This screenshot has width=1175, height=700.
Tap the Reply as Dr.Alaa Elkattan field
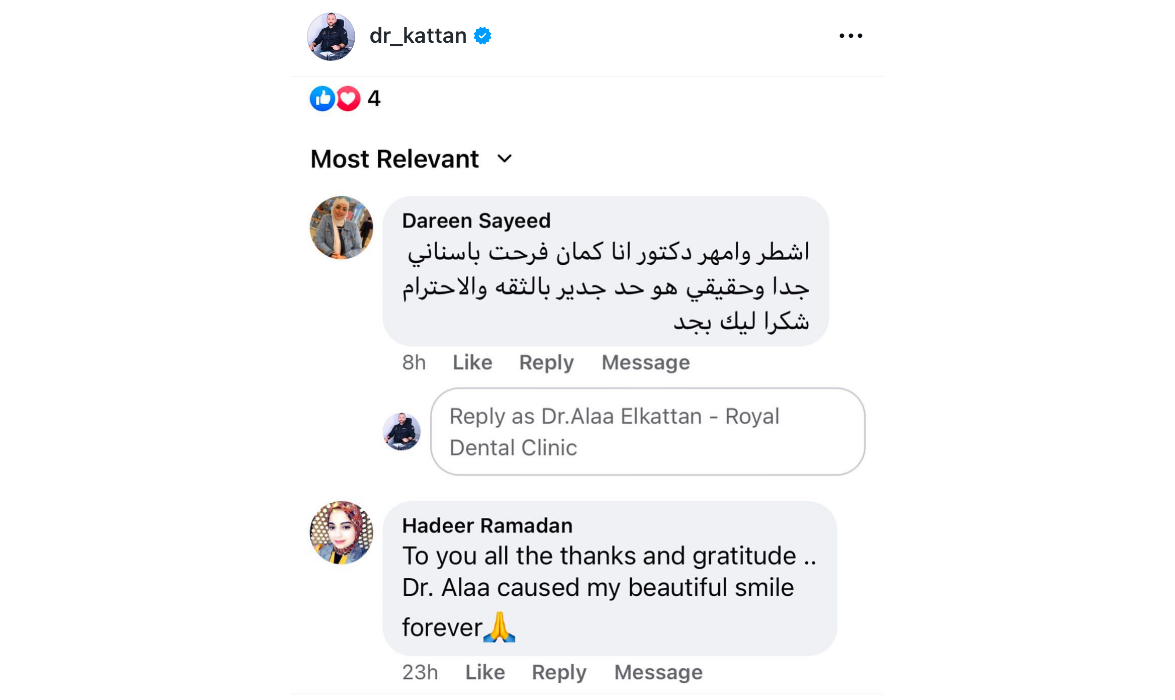tap(647, 432)
